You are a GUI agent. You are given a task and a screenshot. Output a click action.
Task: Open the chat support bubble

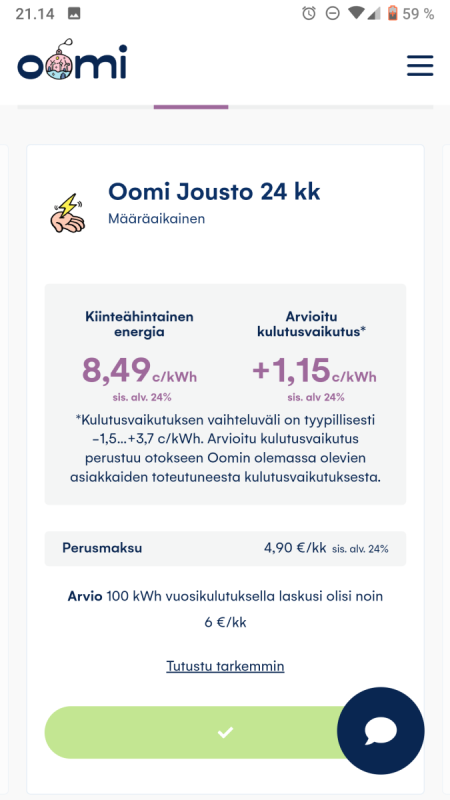point(381,731)
